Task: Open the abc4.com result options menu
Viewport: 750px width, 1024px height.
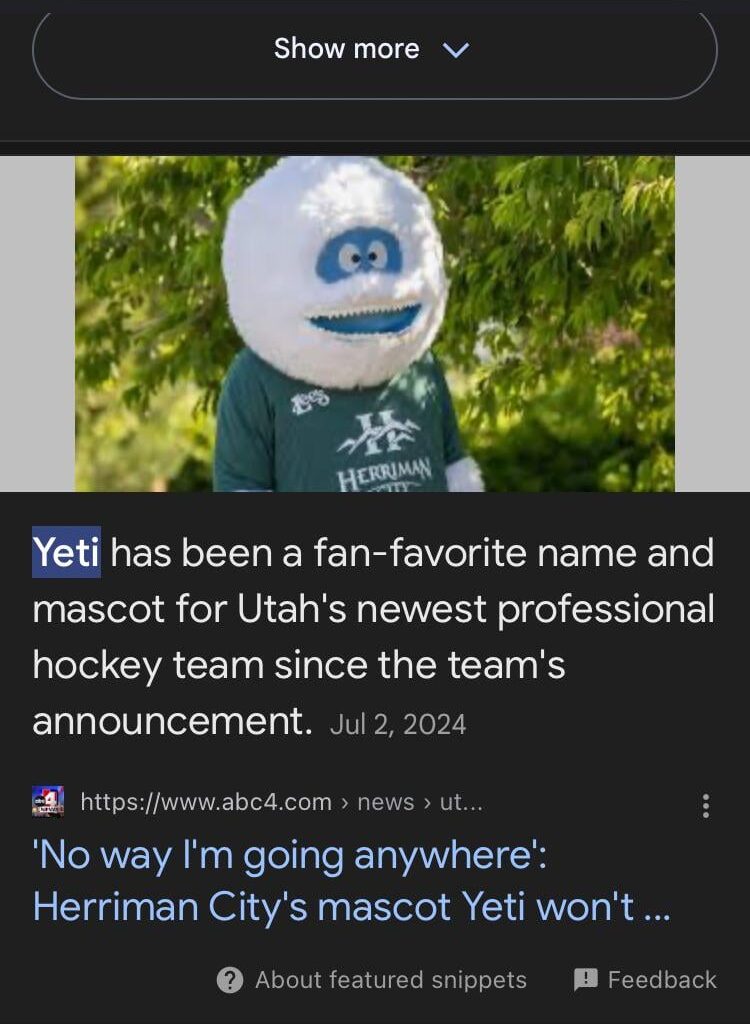Action: [x=706, y=805]
